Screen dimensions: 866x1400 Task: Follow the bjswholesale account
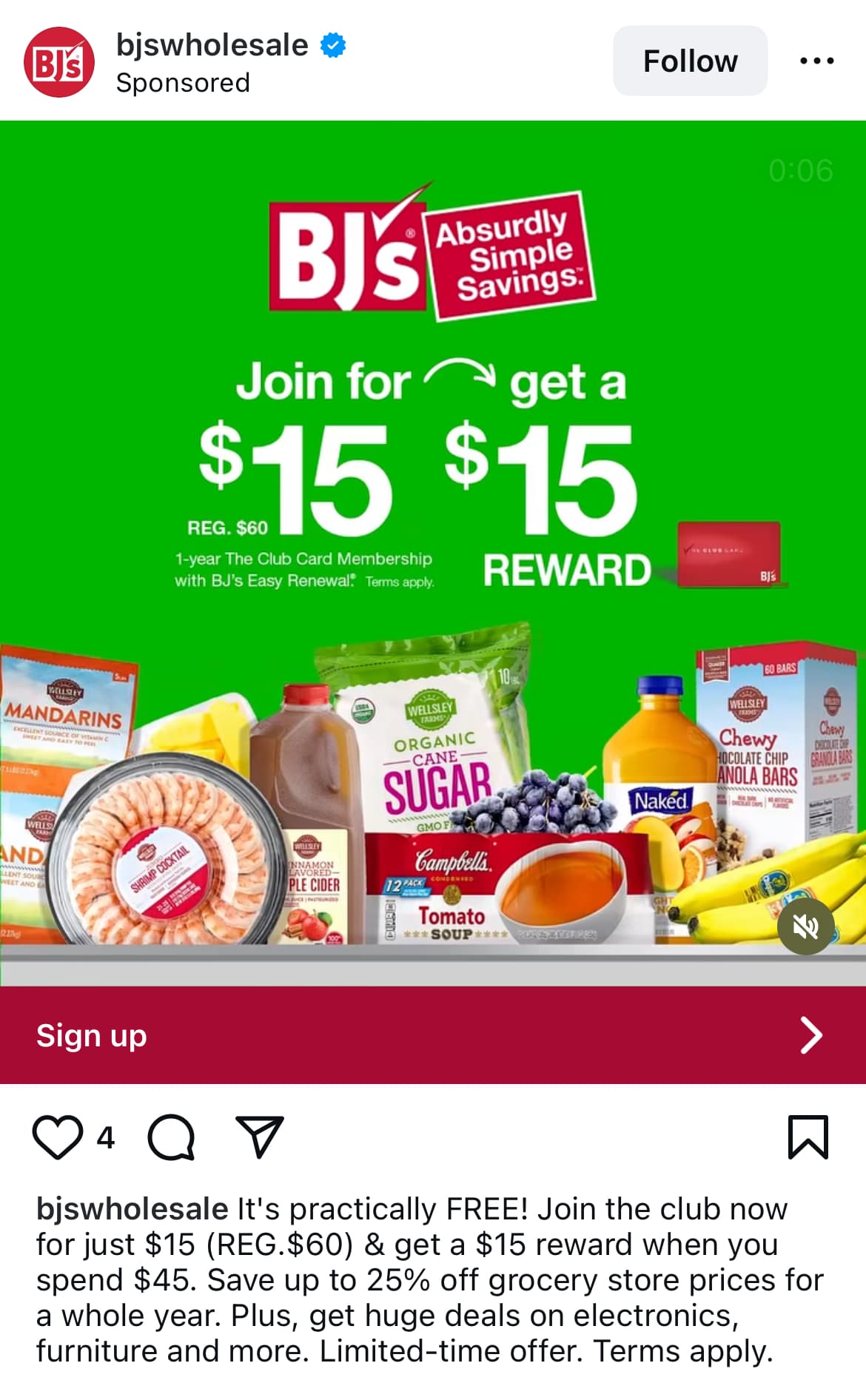coord(689,61)
